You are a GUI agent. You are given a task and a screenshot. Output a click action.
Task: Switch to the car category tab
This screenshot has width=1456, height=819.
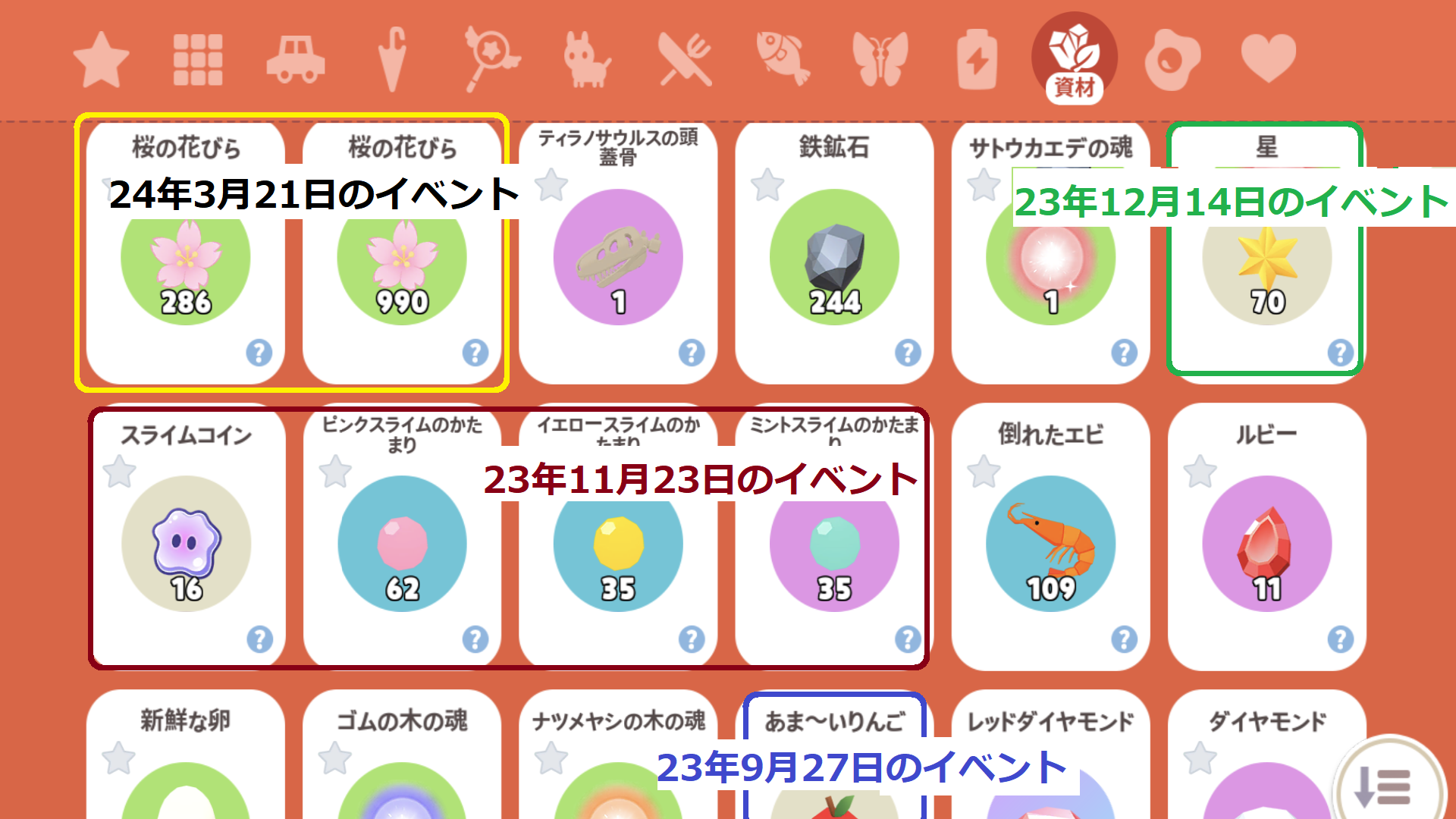[296, 59]
